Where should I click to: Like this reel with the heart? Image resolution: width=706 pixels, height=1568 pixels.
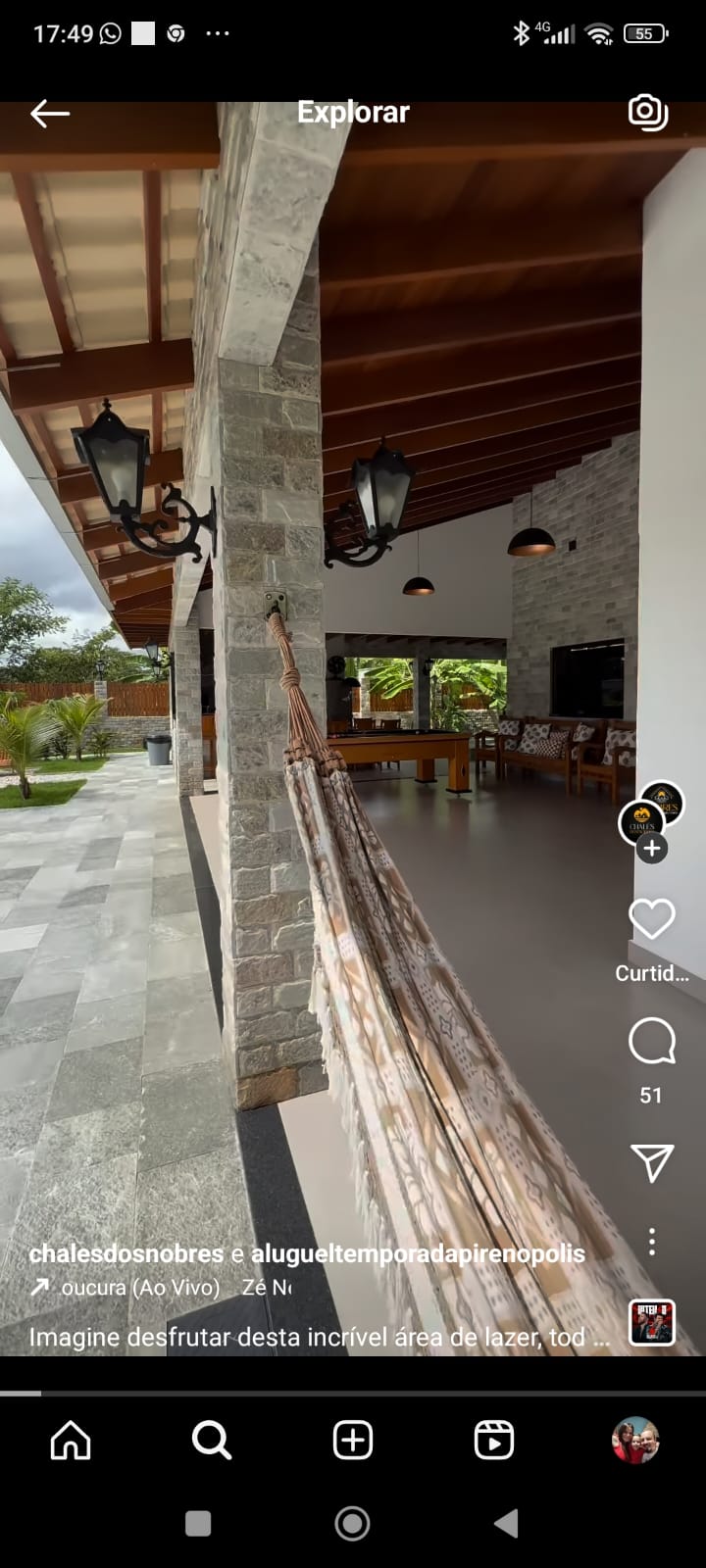652,919
